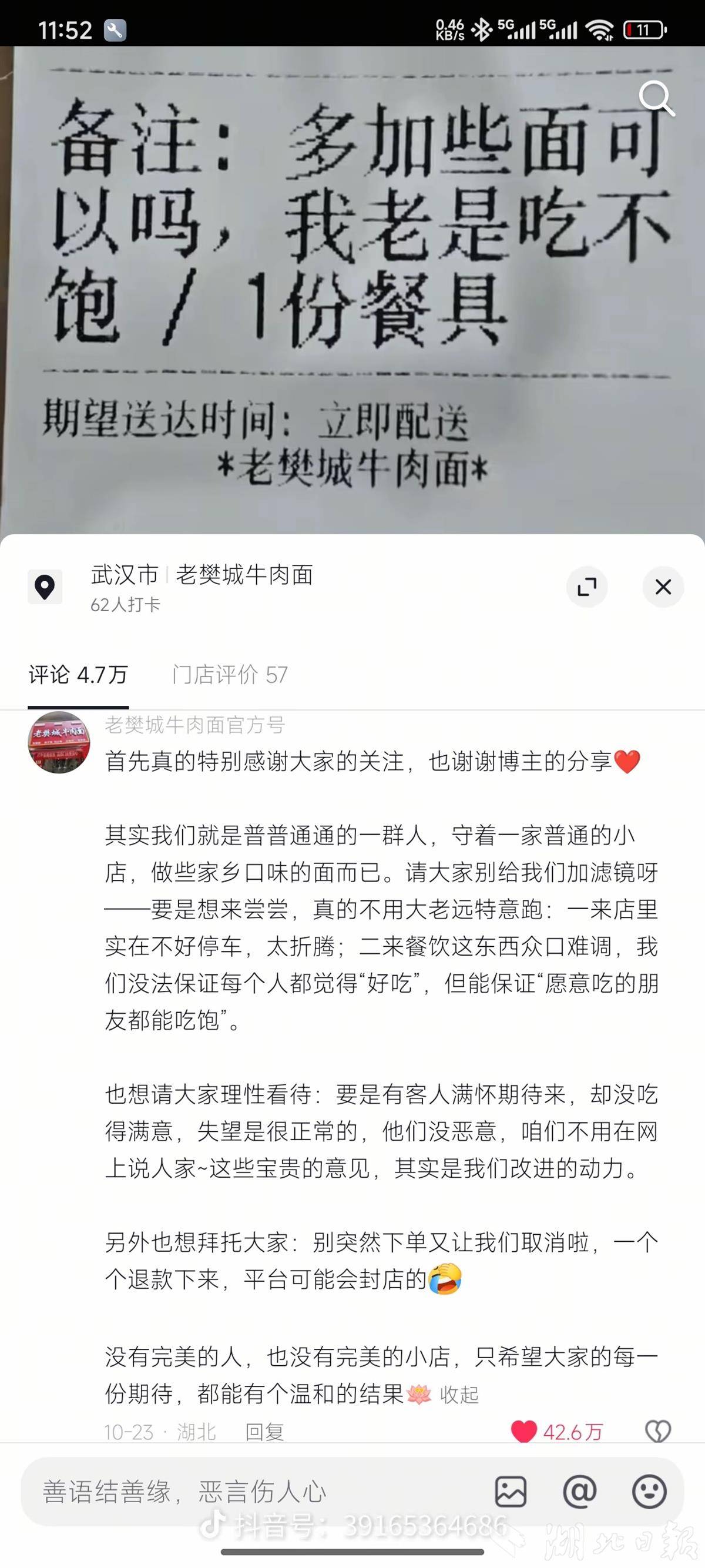Expand the comments panel to full screen
This screenshot has width=705, height=1568.
click(586, 587)
